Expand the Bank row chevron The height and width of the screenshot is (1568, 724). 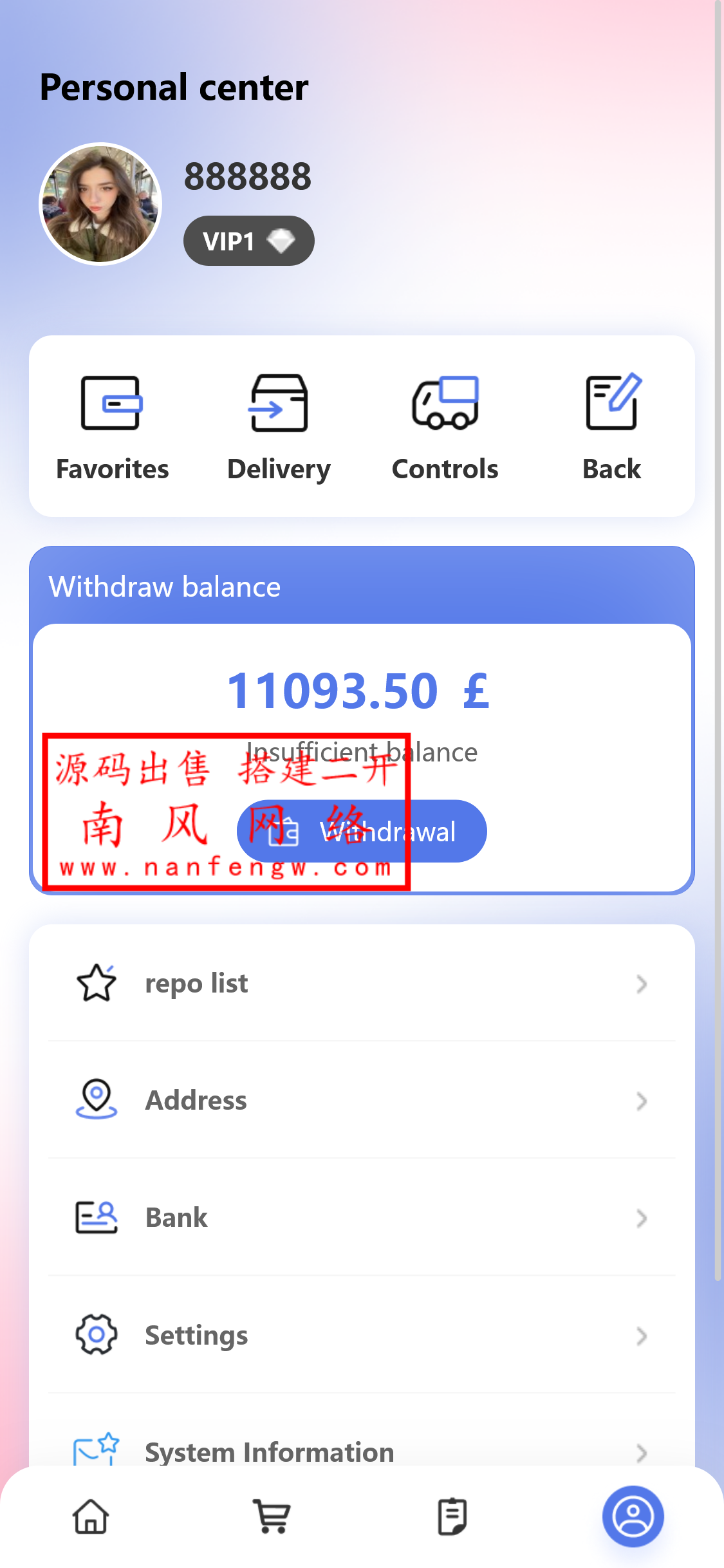[641, 1218]
